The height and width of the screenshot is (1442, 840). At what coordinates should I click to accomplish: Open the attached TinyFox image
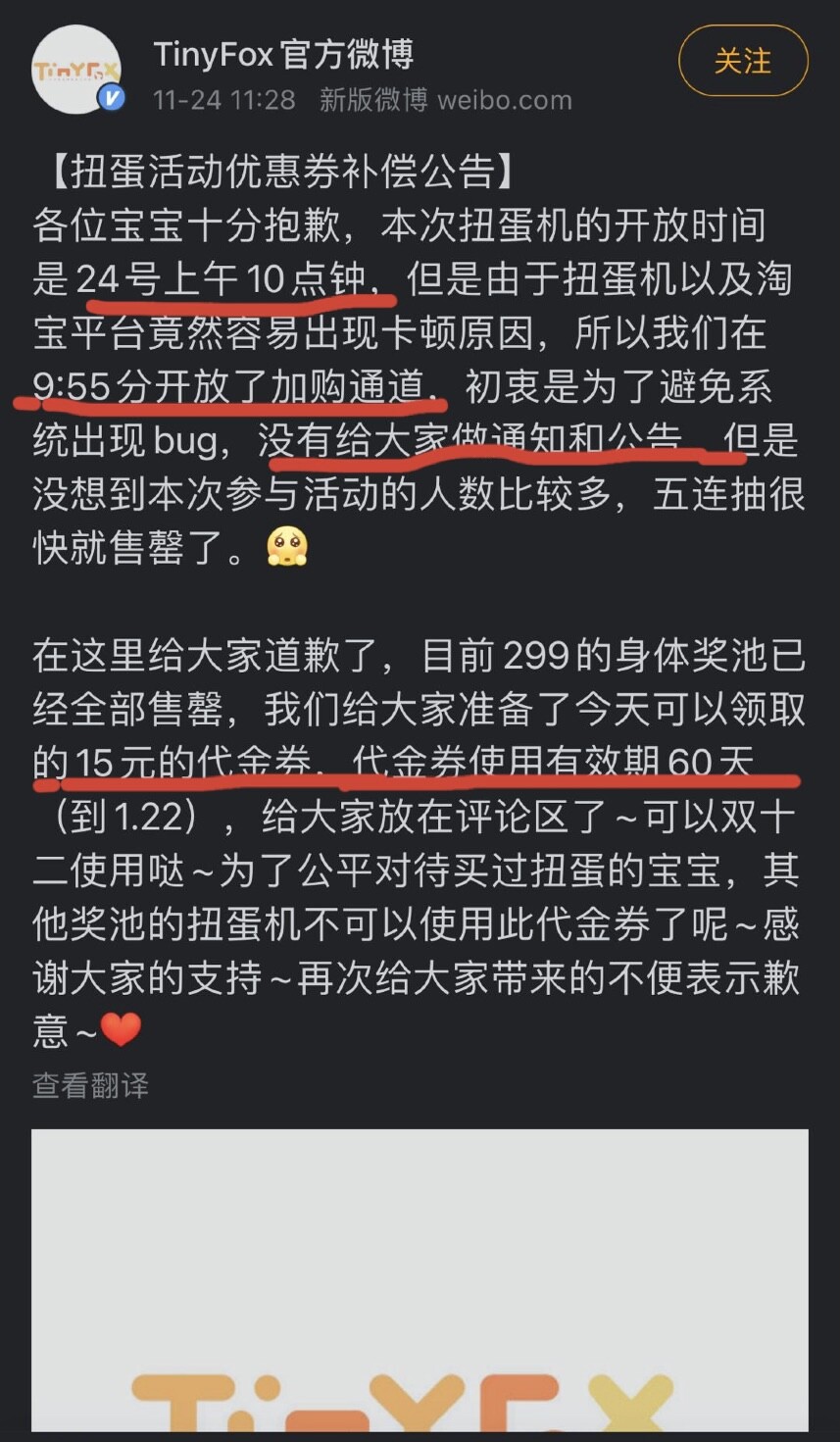click(x=420, y=1280)
